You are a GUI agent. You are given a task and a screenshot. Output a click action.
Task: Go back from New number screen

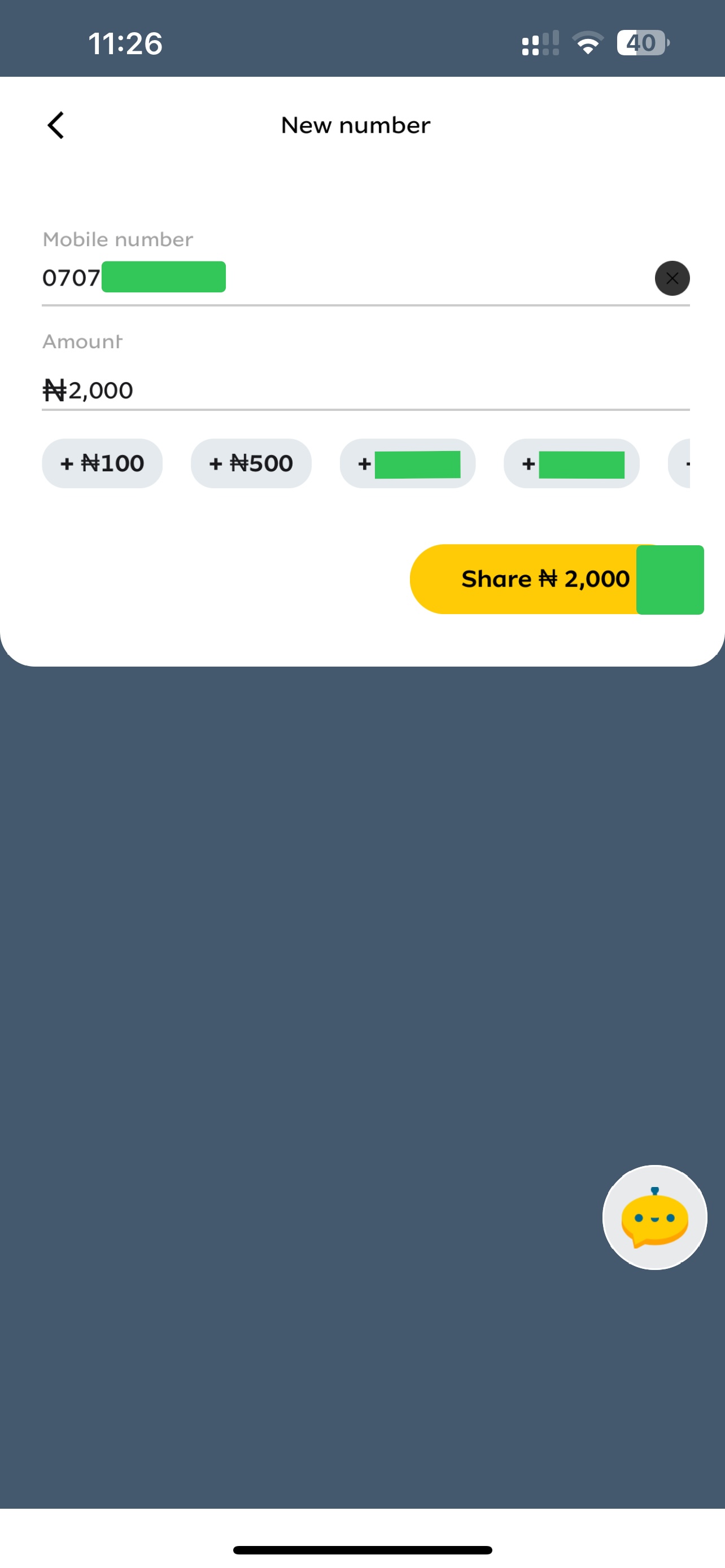click(56, 125)
